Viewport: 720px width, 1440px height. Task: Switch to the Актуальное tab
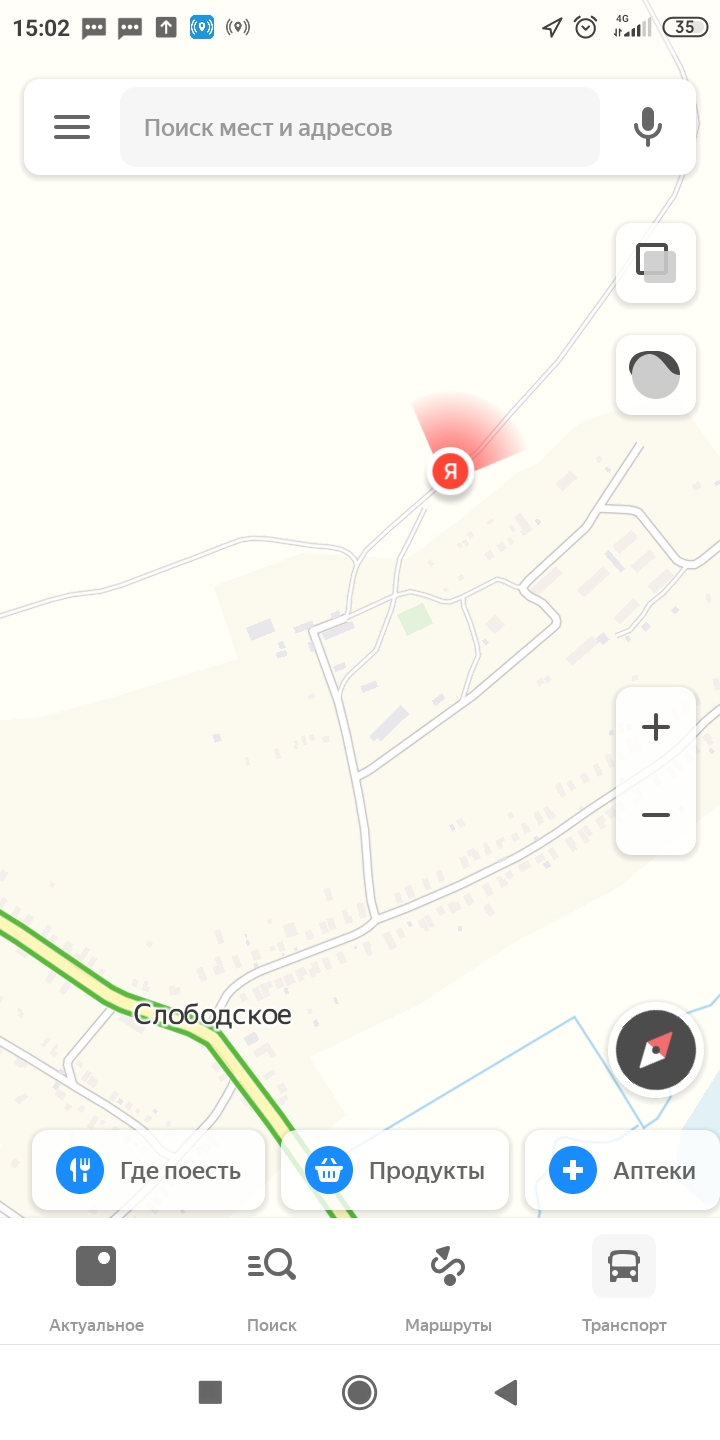[x=97, y=1283]
